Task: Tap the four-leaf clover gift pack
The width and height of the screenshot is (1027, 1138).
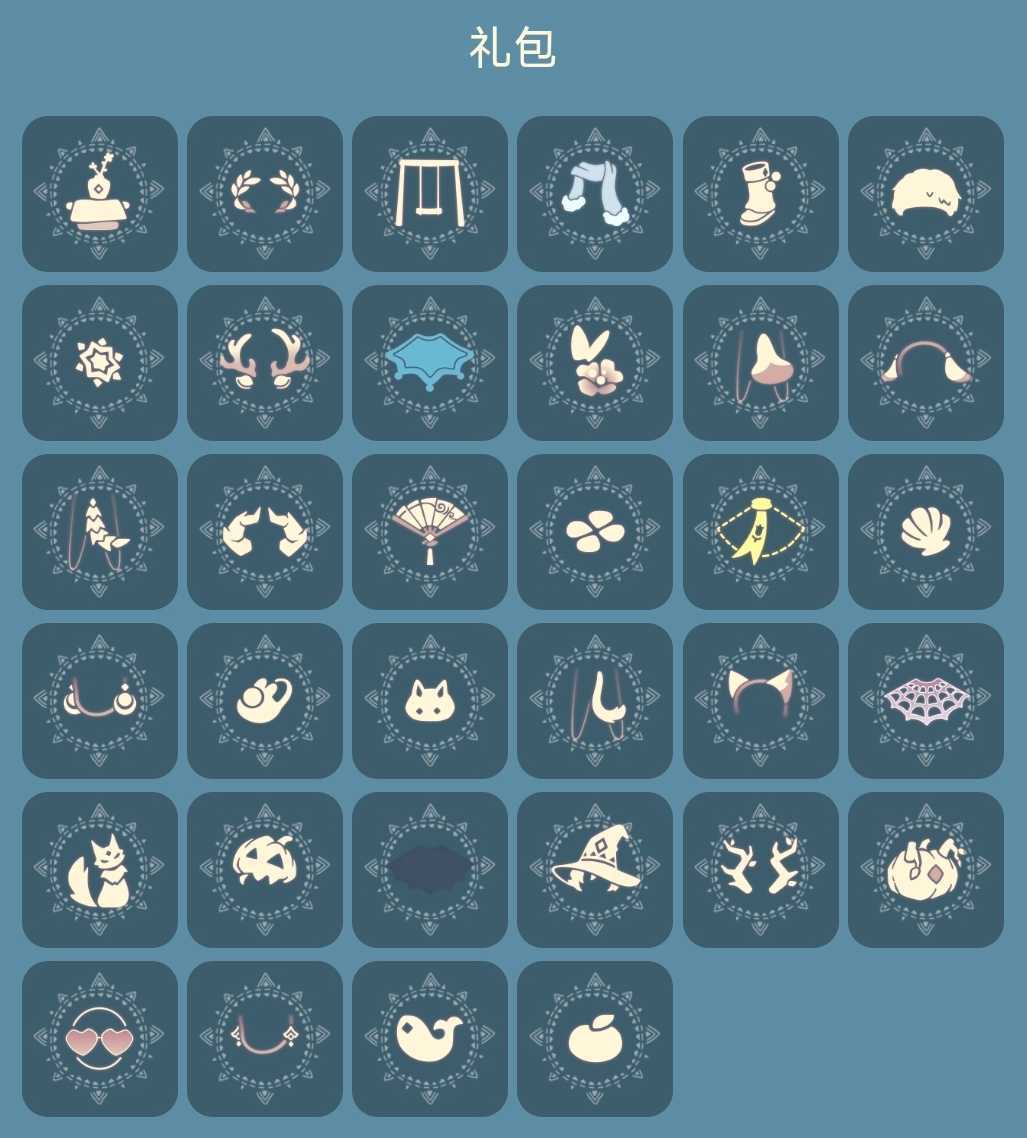Action: (x=595, y=531)
